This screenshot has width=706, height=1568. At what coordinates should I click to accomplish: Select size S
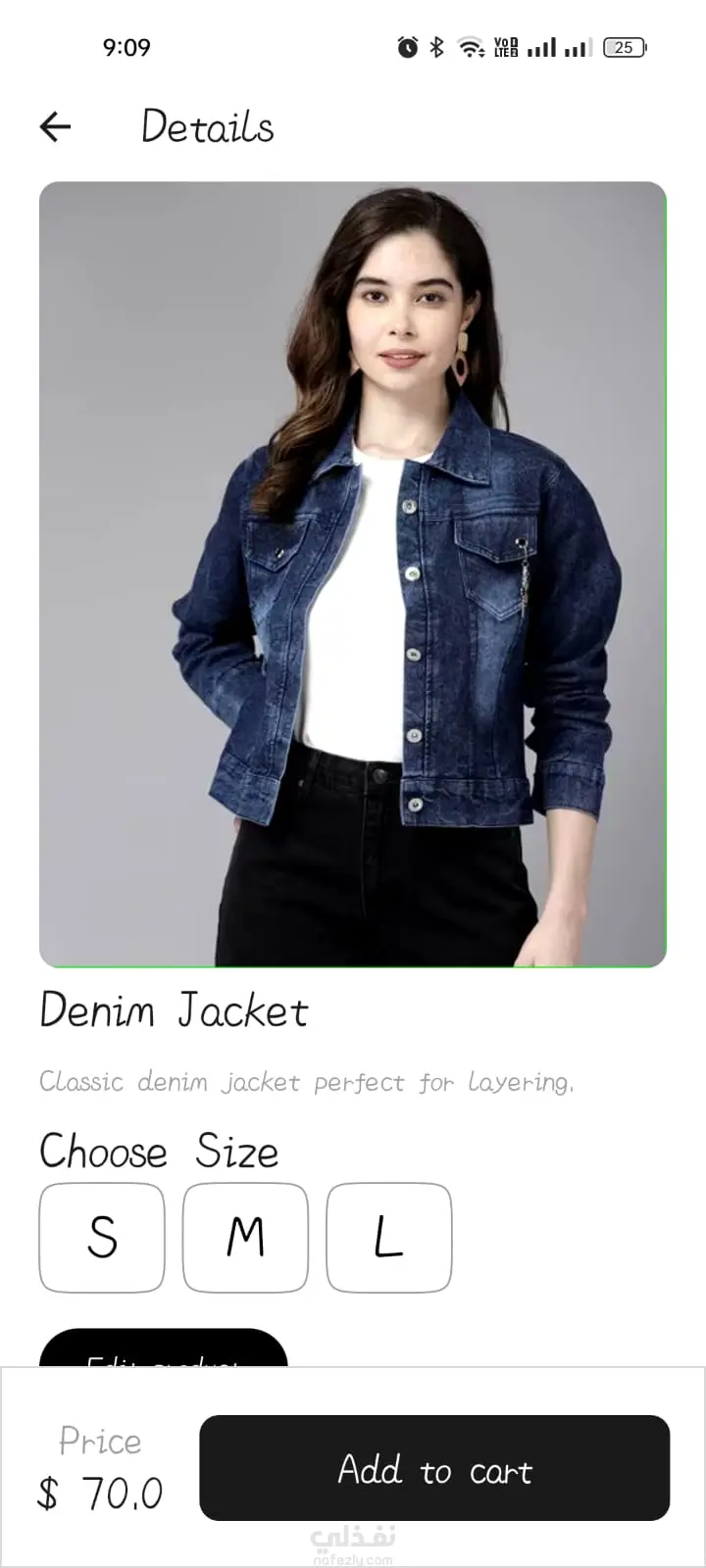point(102,1237)
